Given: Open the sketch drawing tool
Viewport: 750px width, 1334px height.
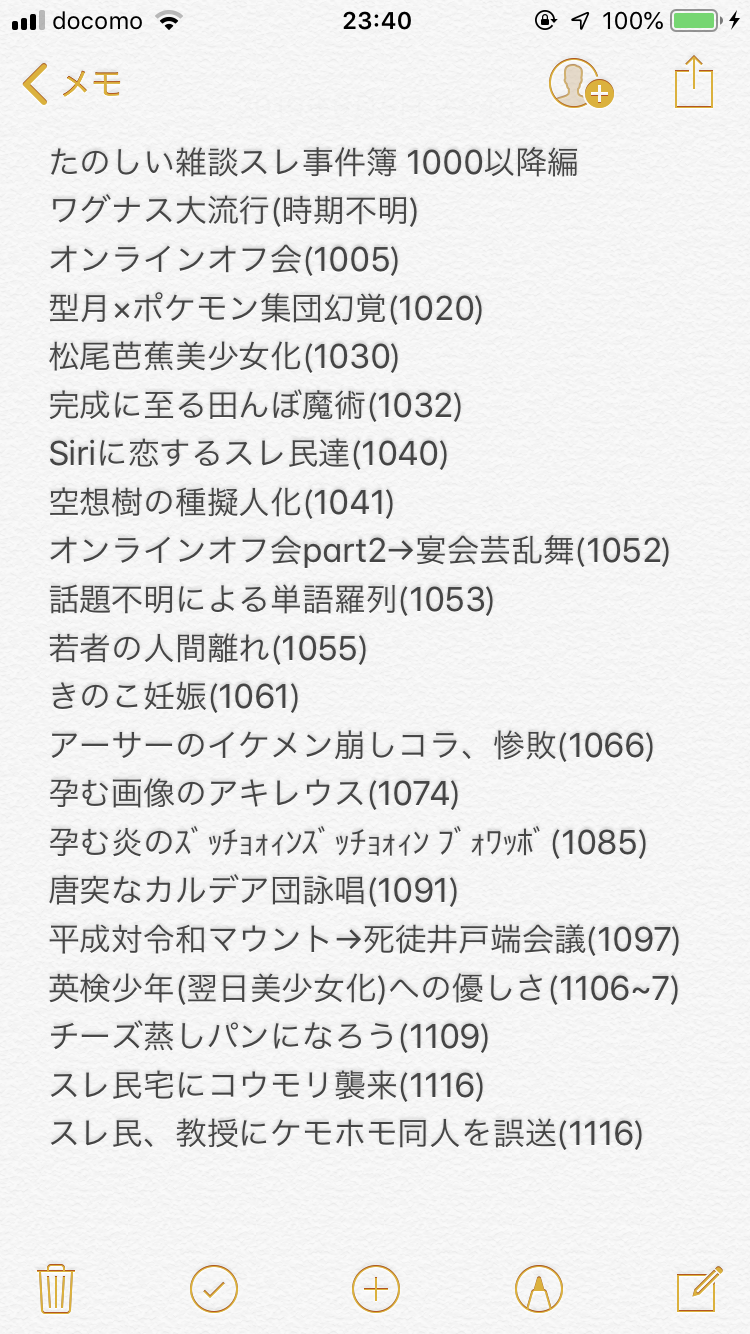Looking at the screenshot, I should 538,1288.
